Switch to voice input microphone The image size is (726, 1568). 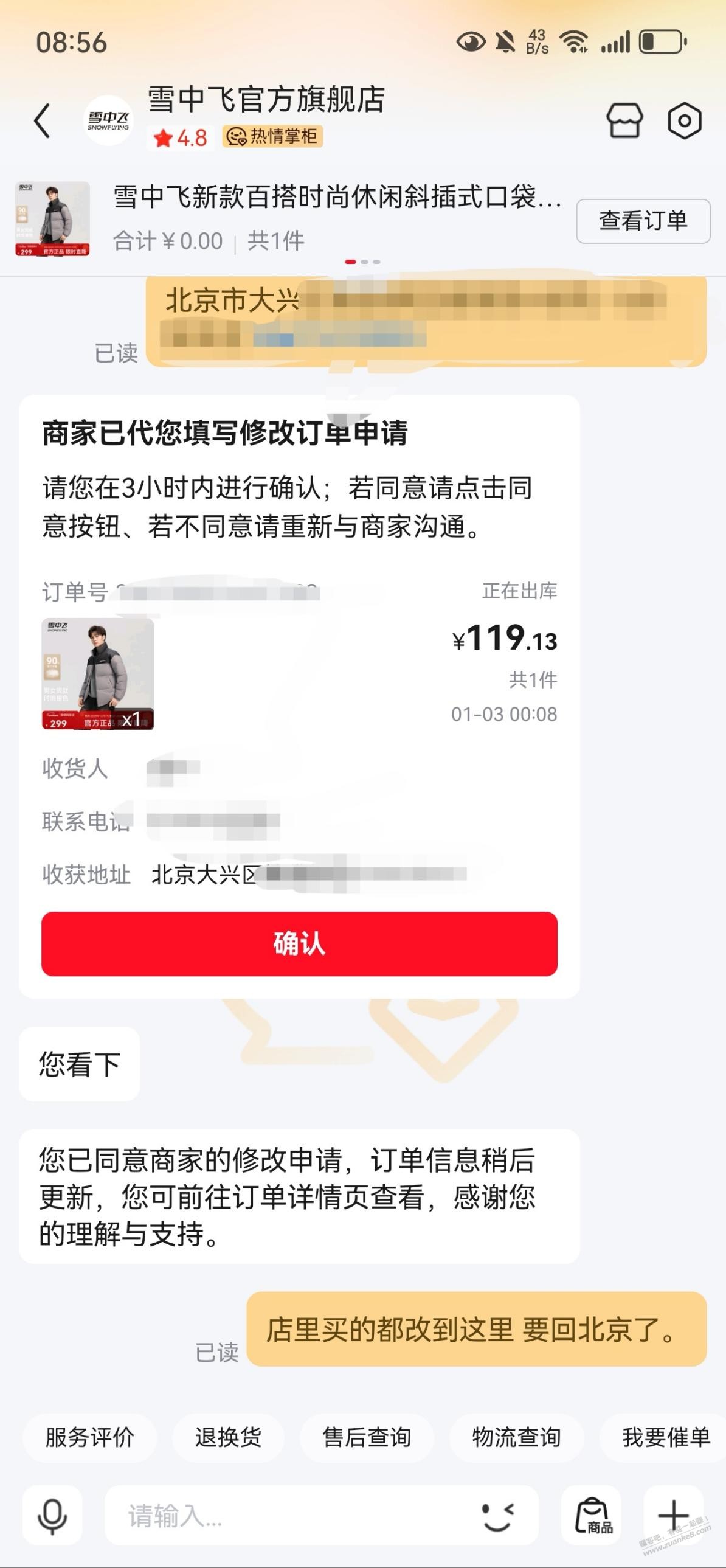pyautogui.click(x=52, y=1515)
